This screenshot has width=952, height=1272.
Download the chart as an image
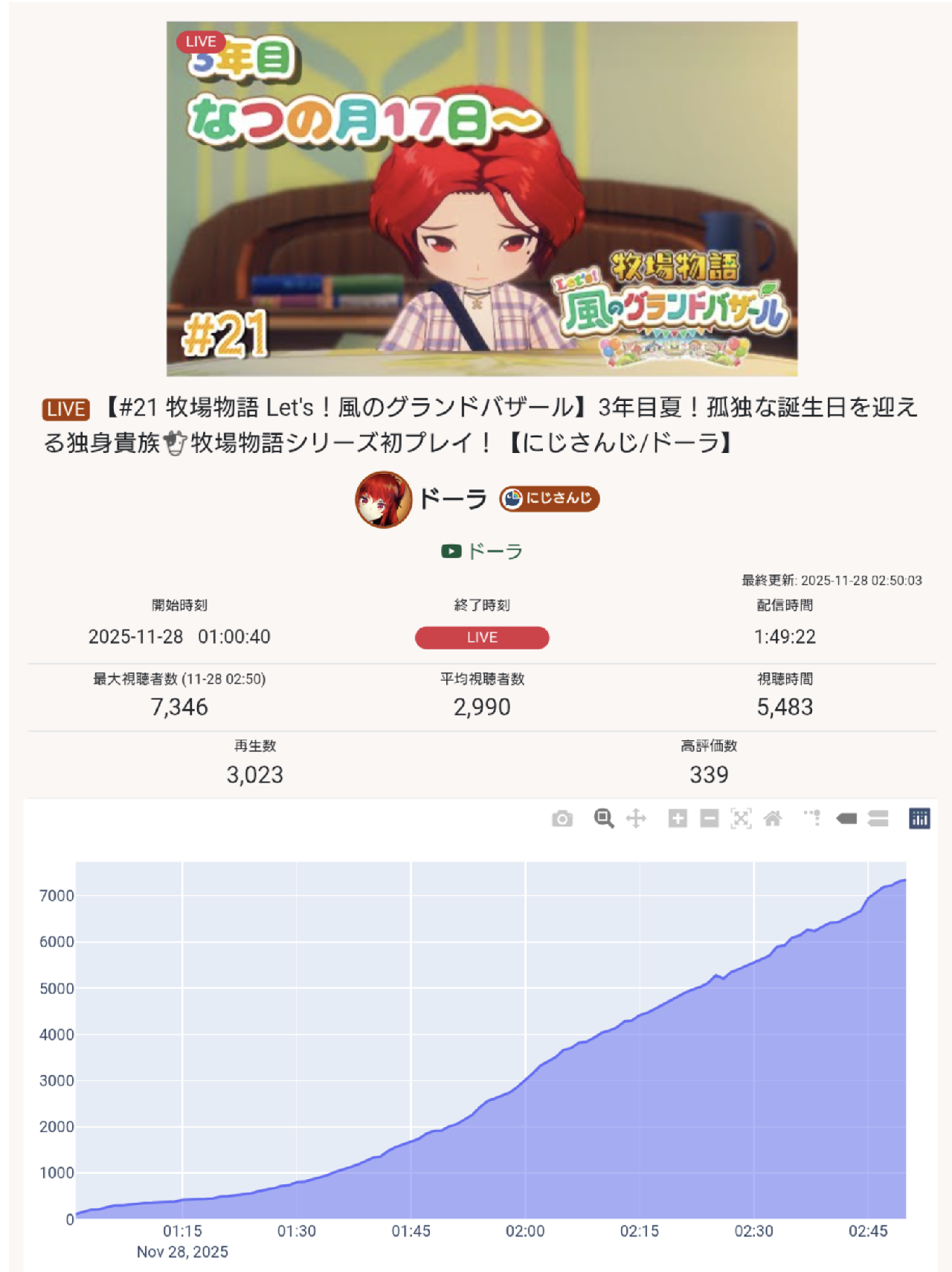point(562,819)
